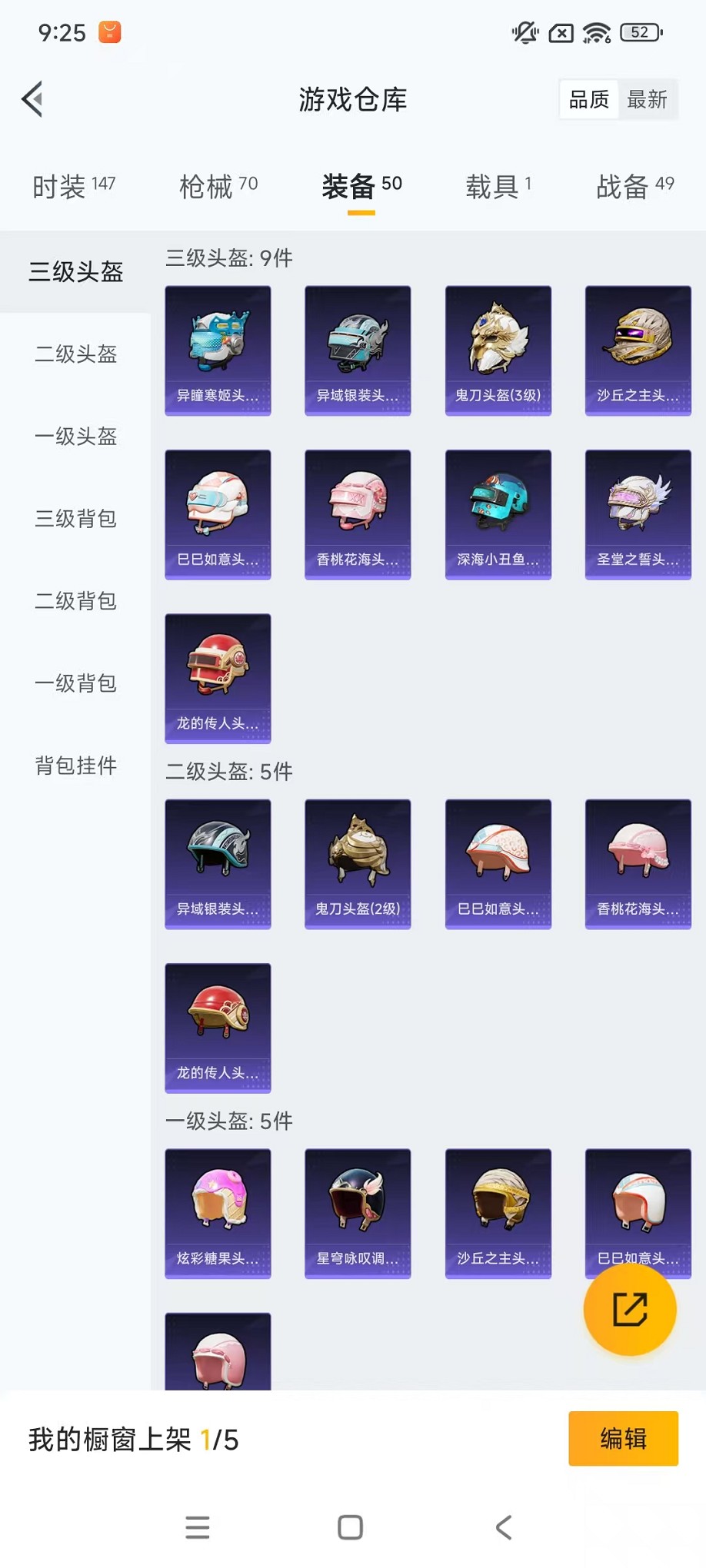This screenshot has height=1568, width=706.
Task: View the 鬼刀头盔(3级) item
Action: pyautogui.click(x=498, y=350)
